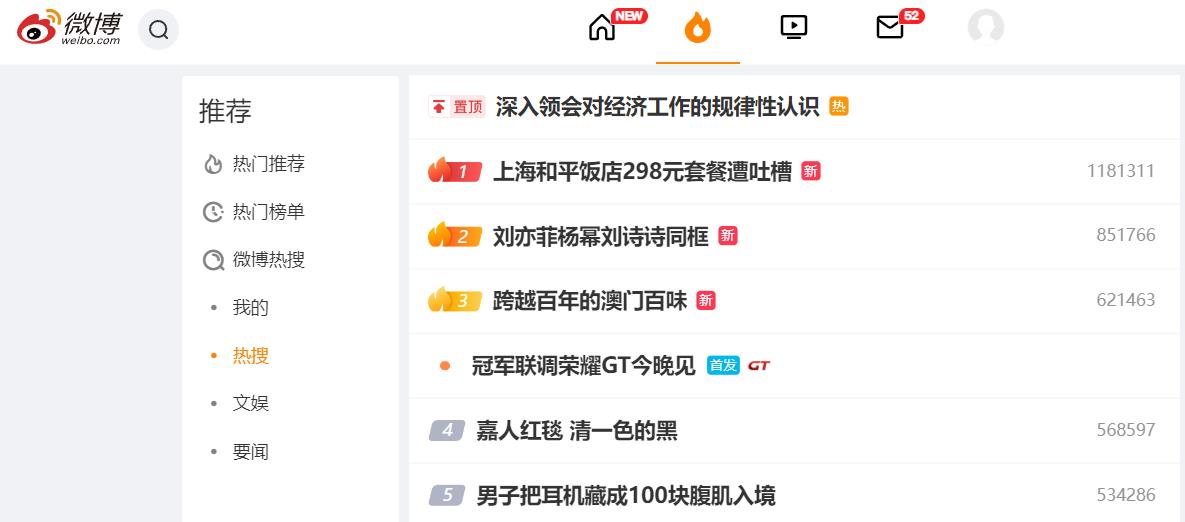Open the search magnifier icon
Viewport: 1185px width, 522px height.
click(x=159, y=30)
